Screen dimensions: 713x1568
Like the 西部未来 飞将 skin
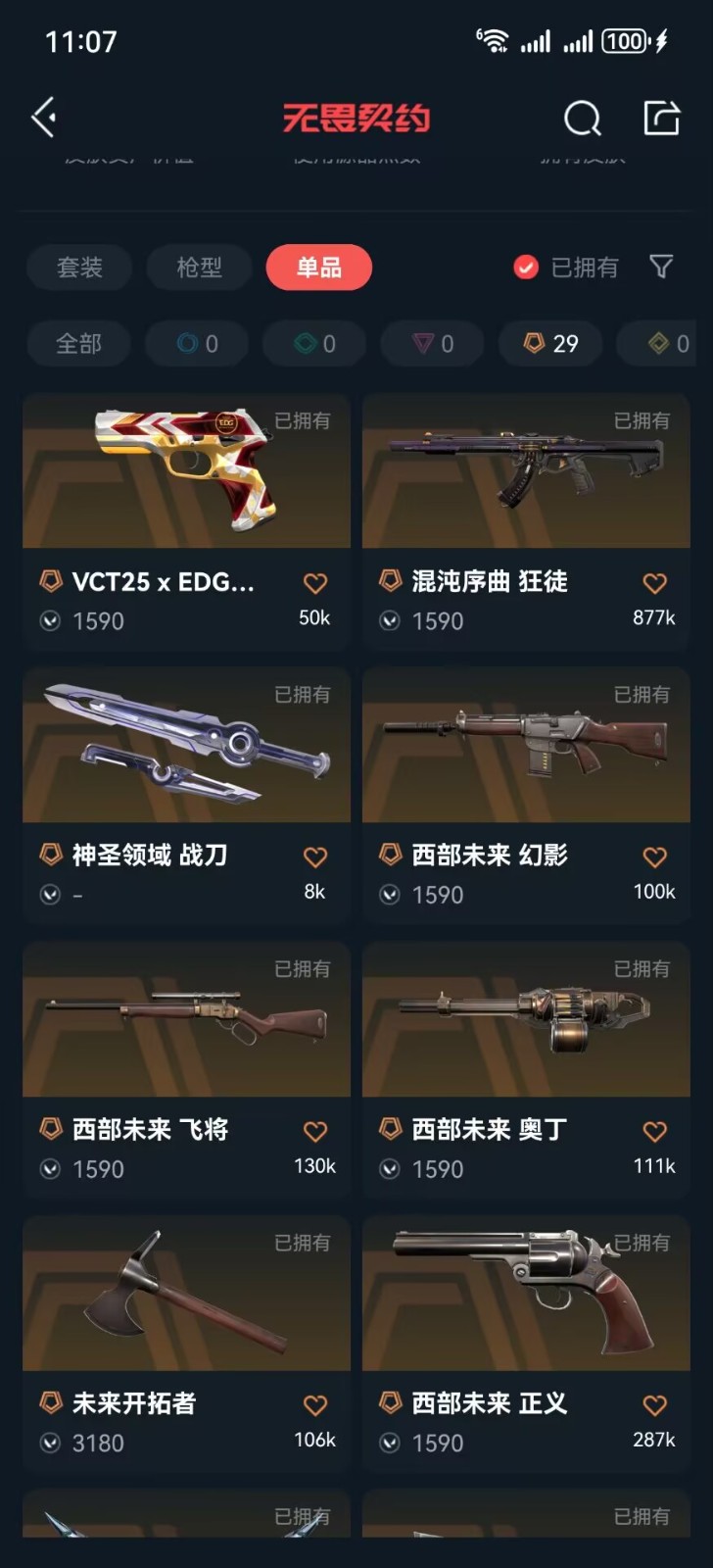[314, 1132]
